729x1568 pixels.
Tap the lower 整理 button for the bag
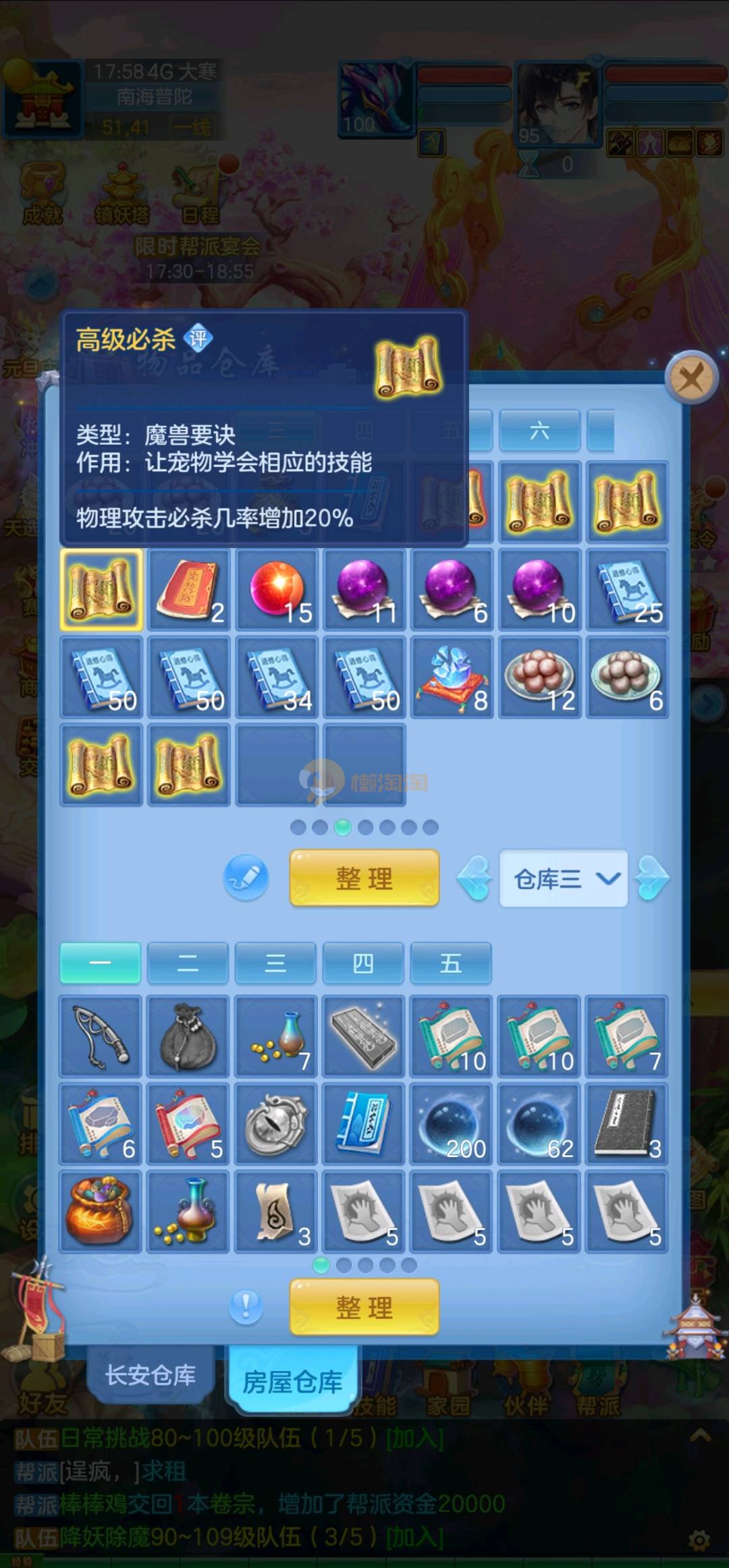pos(364,1308)
